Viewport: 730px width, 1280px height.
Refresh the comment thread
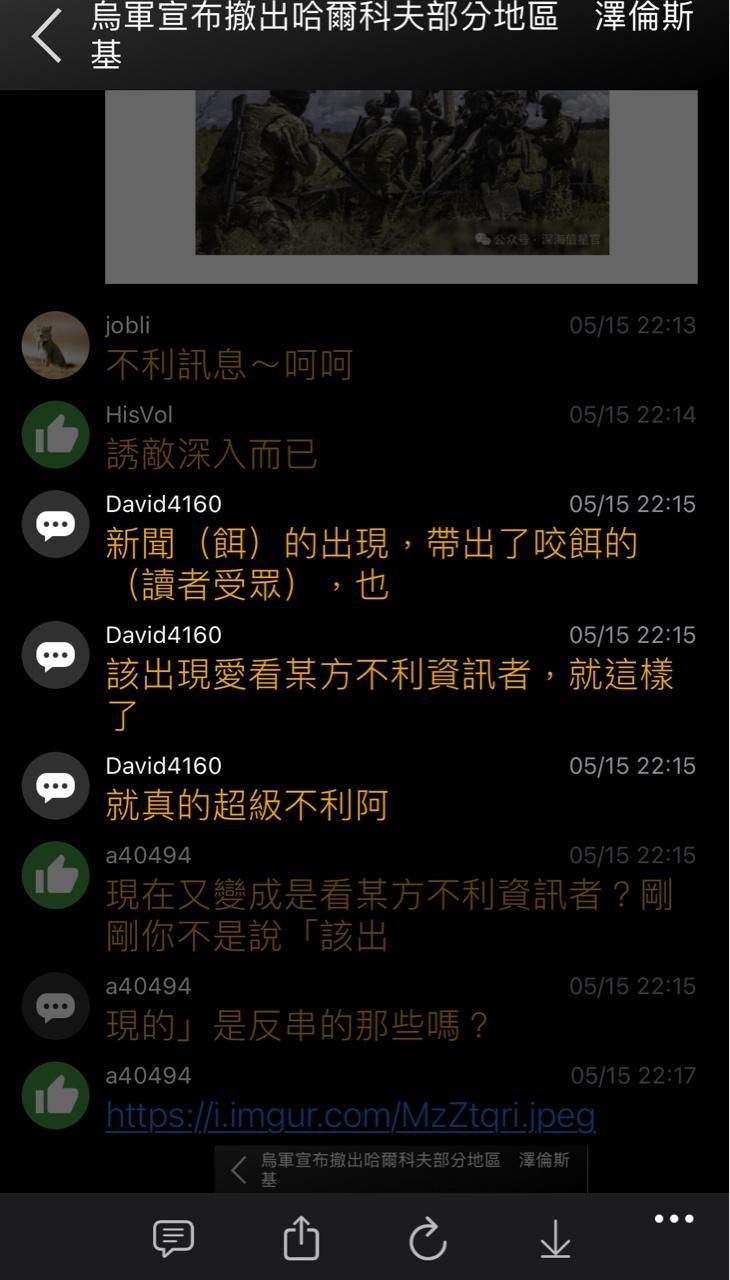click(x=428, y=1240)
